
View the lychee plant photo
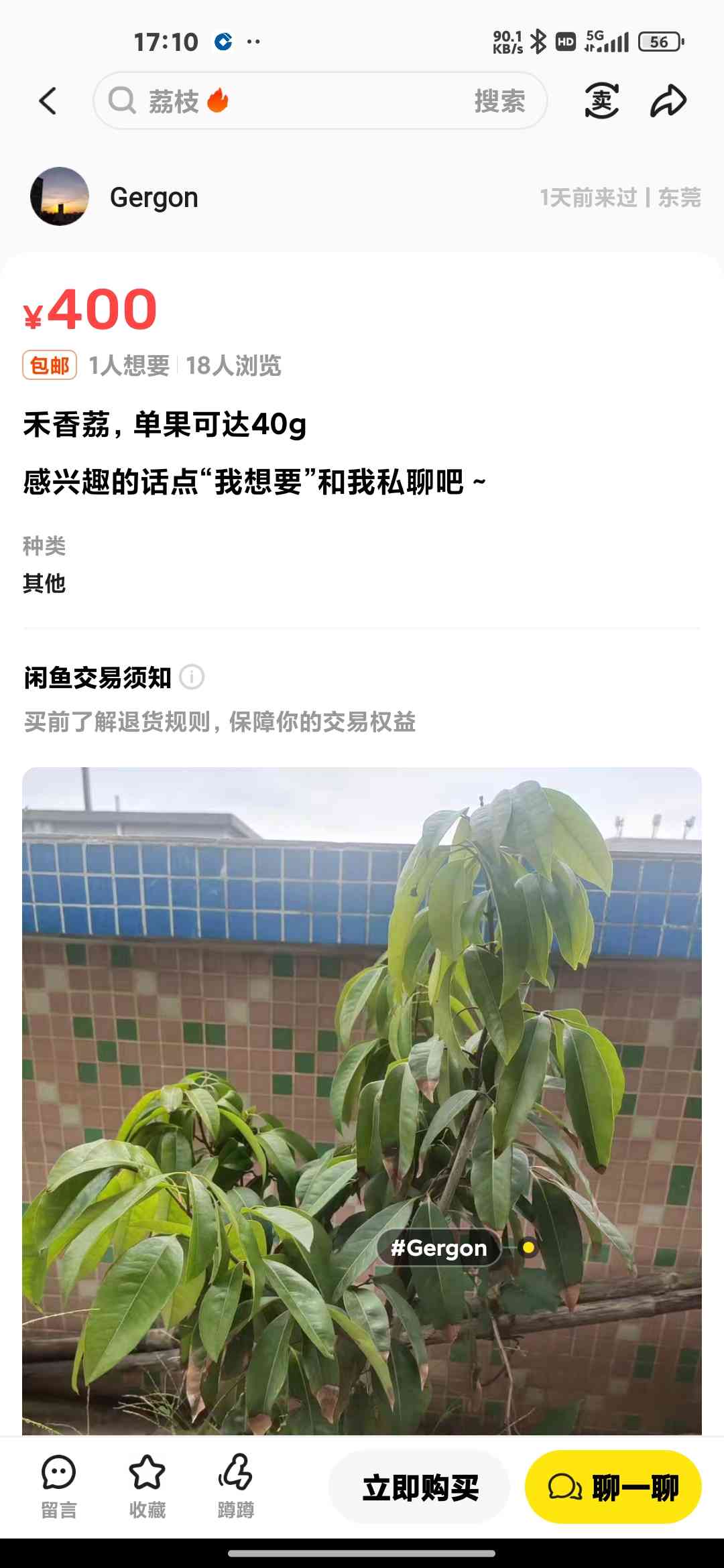pyautogui.click(x=362, y=1101)
